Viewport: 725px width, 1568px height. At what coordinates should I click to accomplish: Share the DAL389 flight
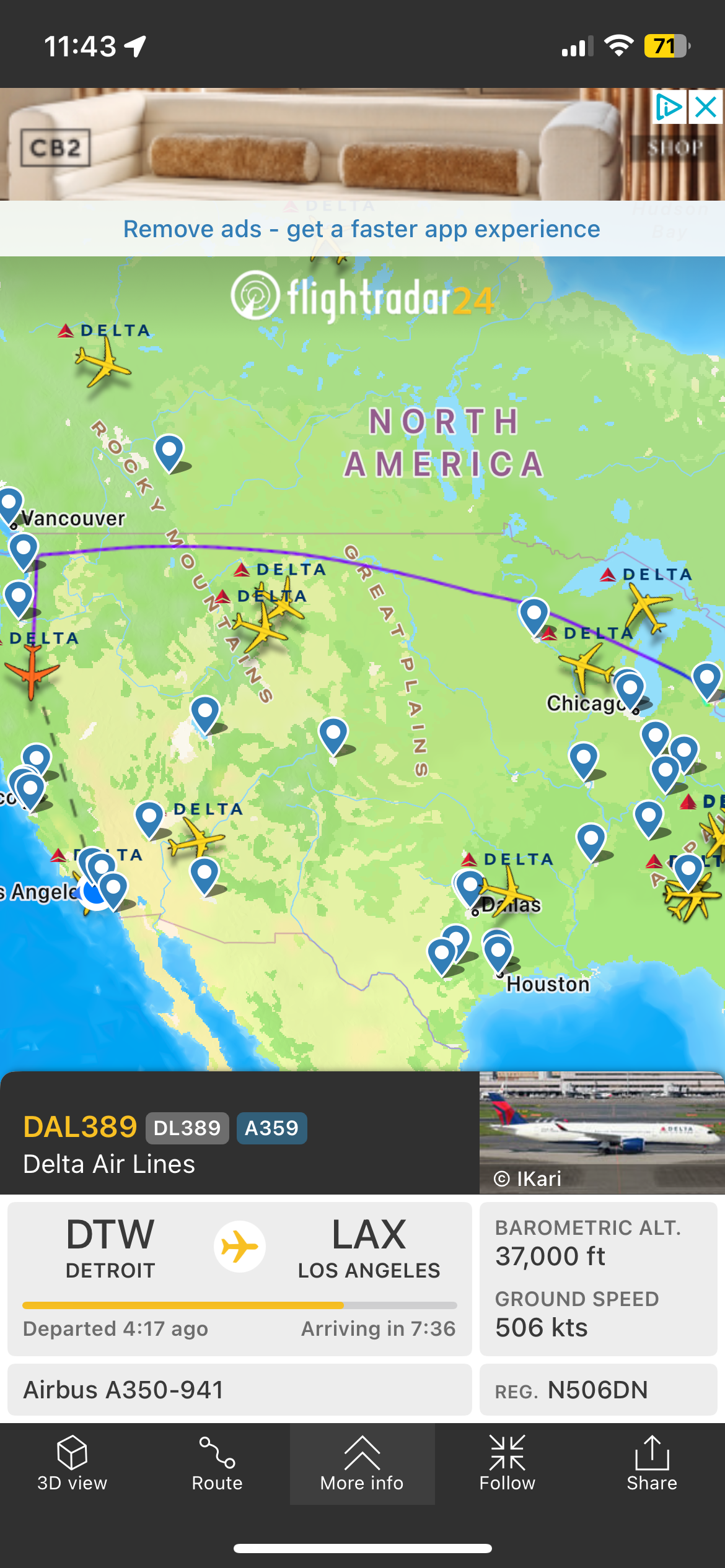pyautogui.click(x=652, y=1464)
